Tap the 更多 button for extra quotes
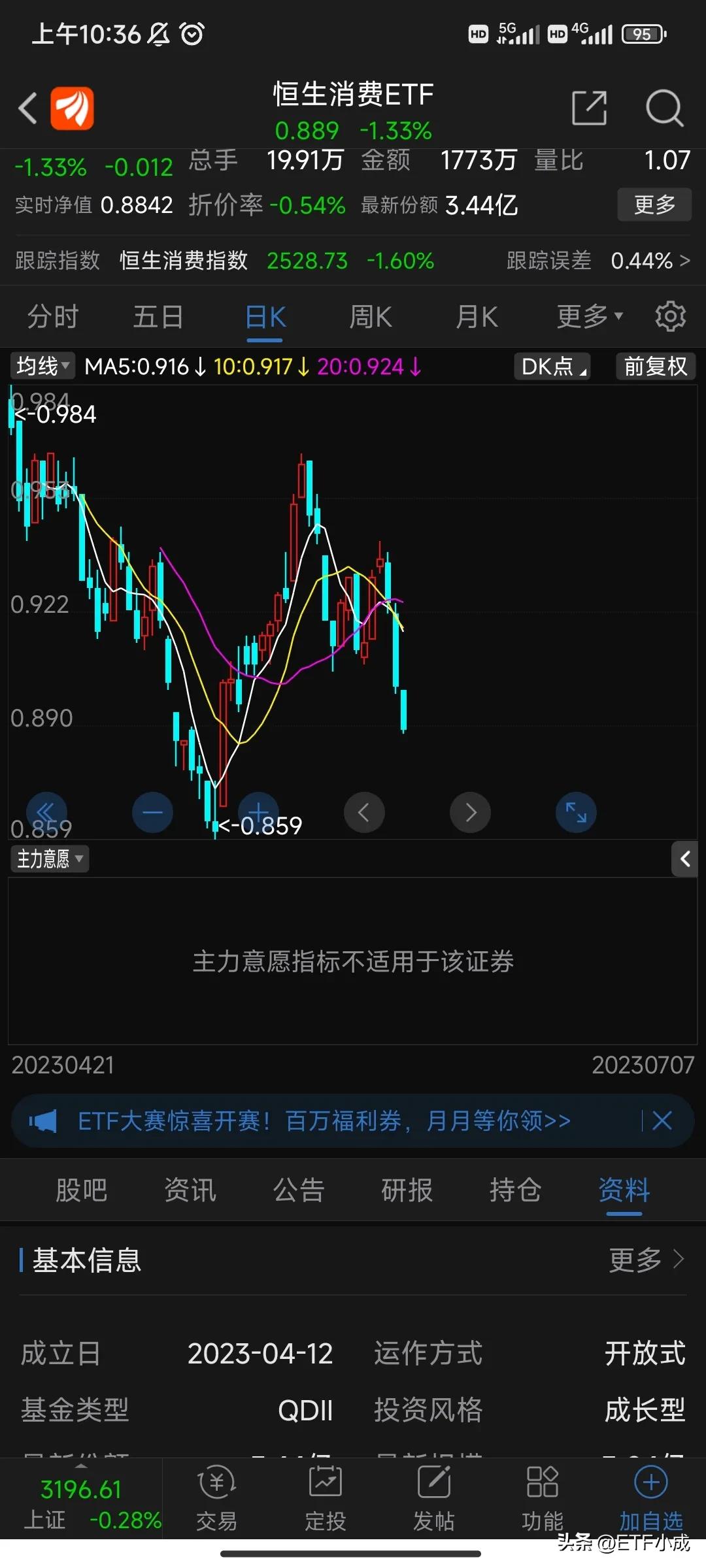The width and height of the screenshot is (706, 1568). coord(654,204)
